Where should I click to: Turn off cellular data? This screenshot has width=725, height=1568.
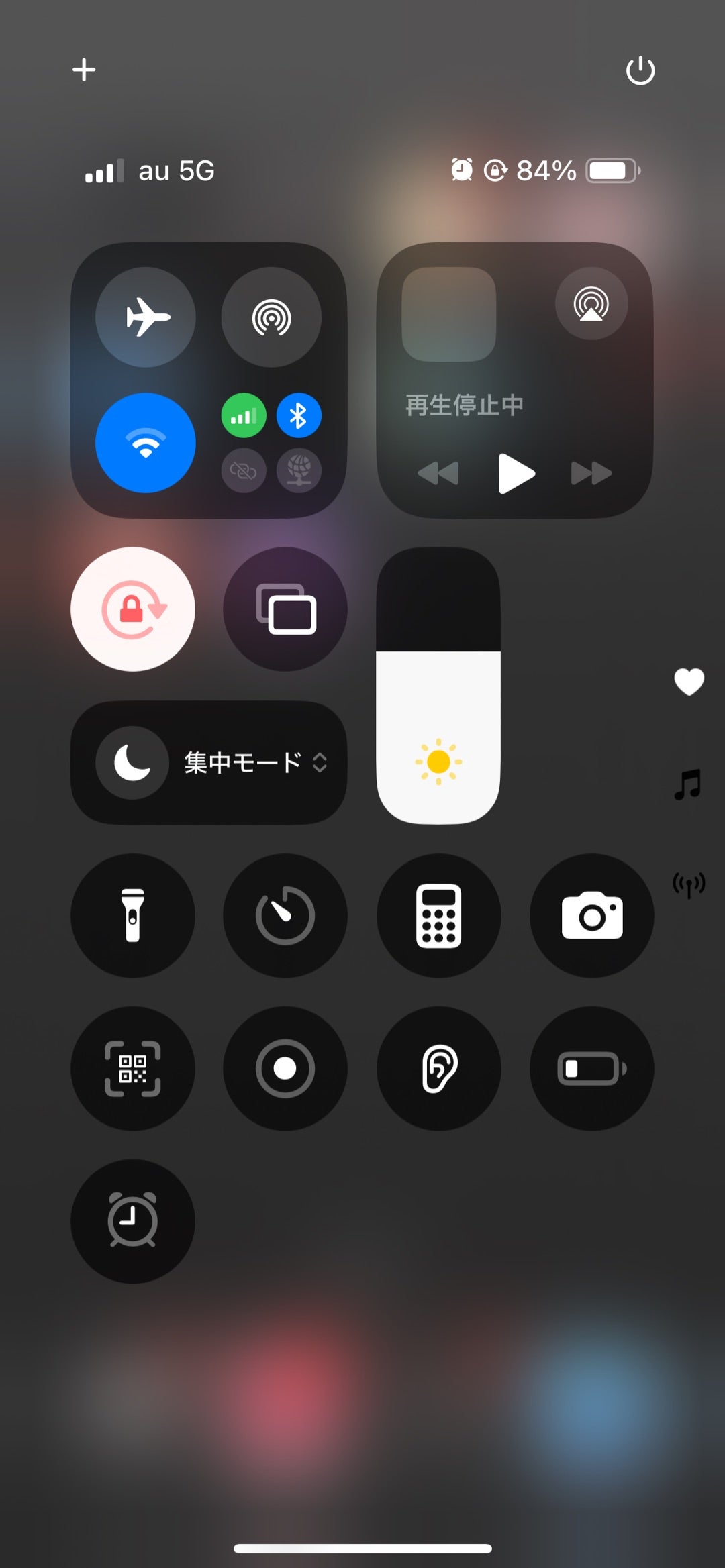(244, 416)
